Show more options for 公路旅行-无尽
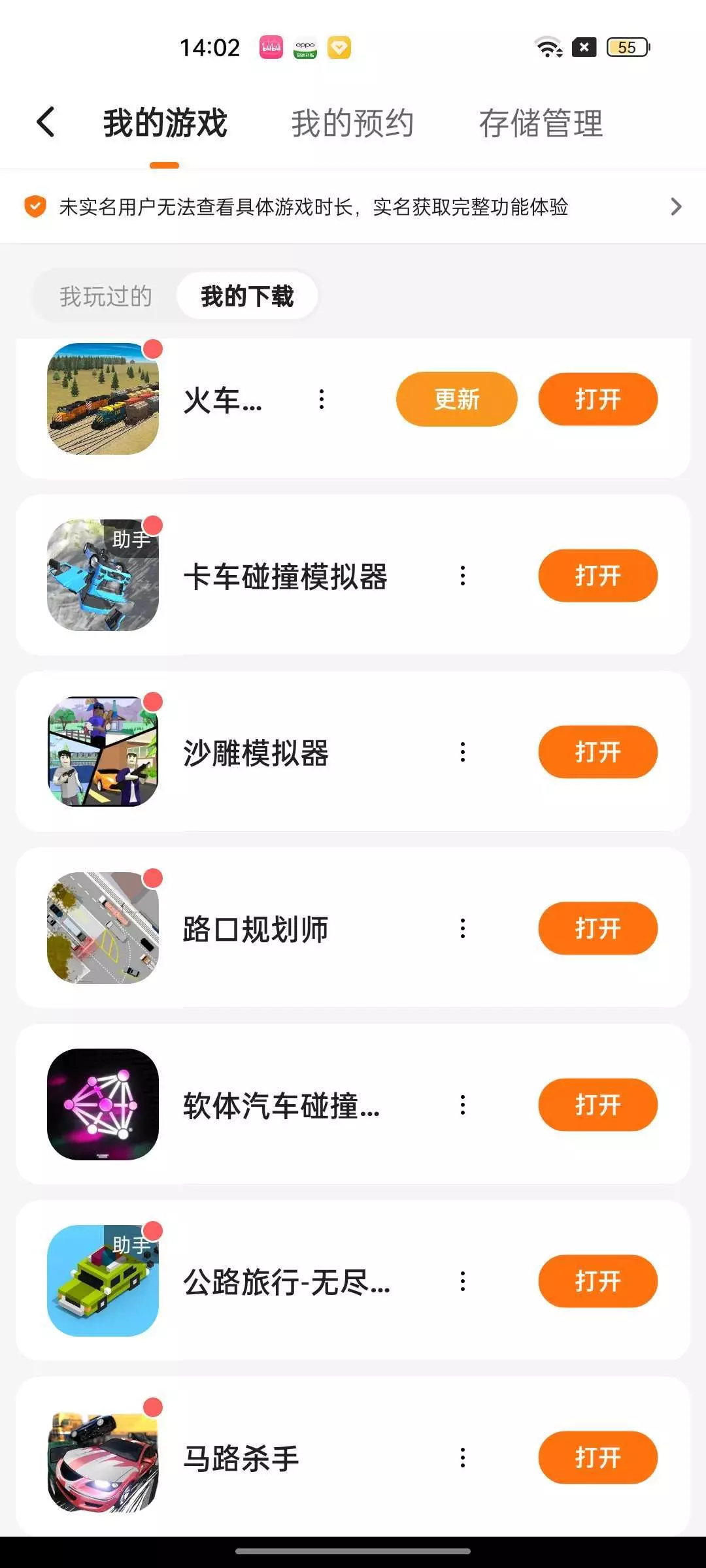 click(x=463, y=1281)
